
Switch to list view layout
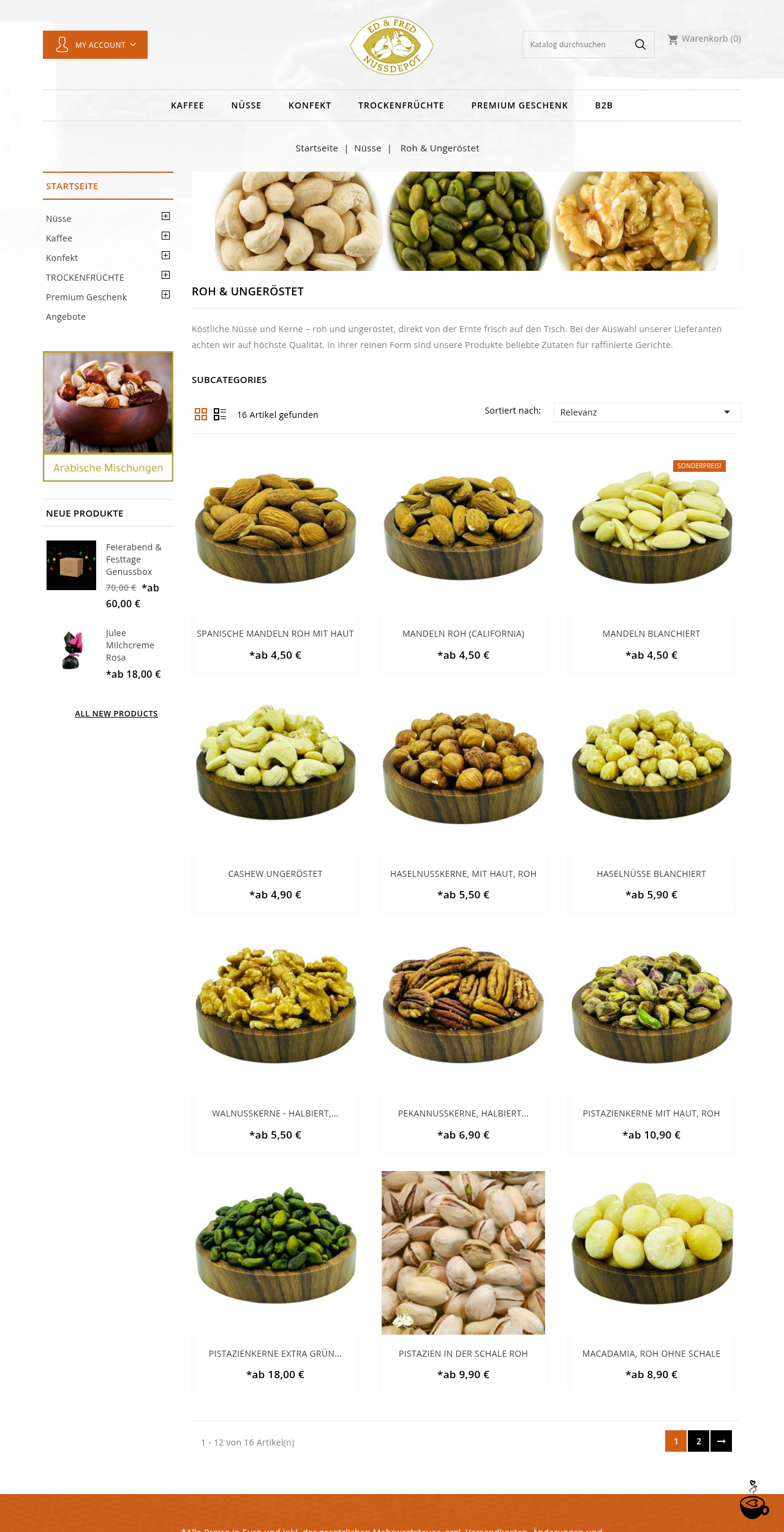click(x=220, y=415)
